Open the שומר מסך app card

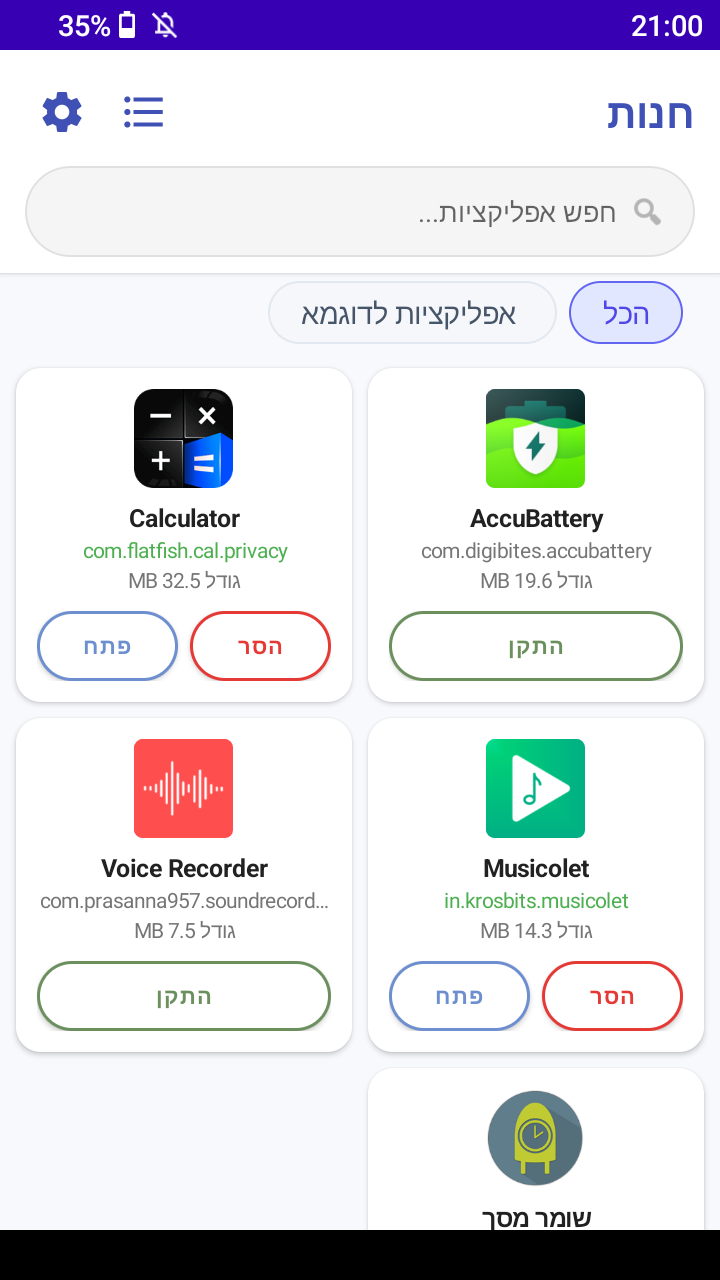(x=536, y=1150)
